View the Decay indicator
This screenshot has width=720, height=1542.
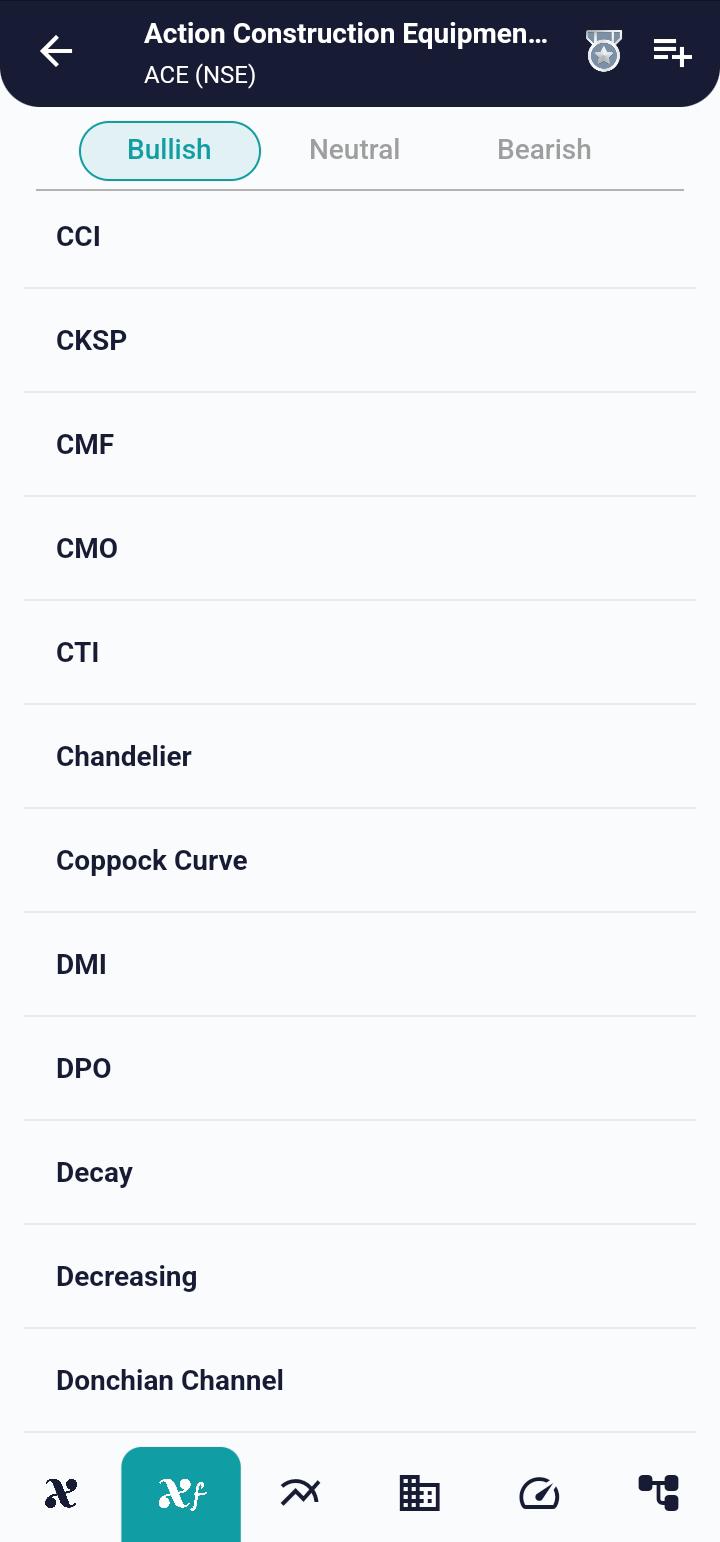pyautogui.click(x=360, y=1172)
